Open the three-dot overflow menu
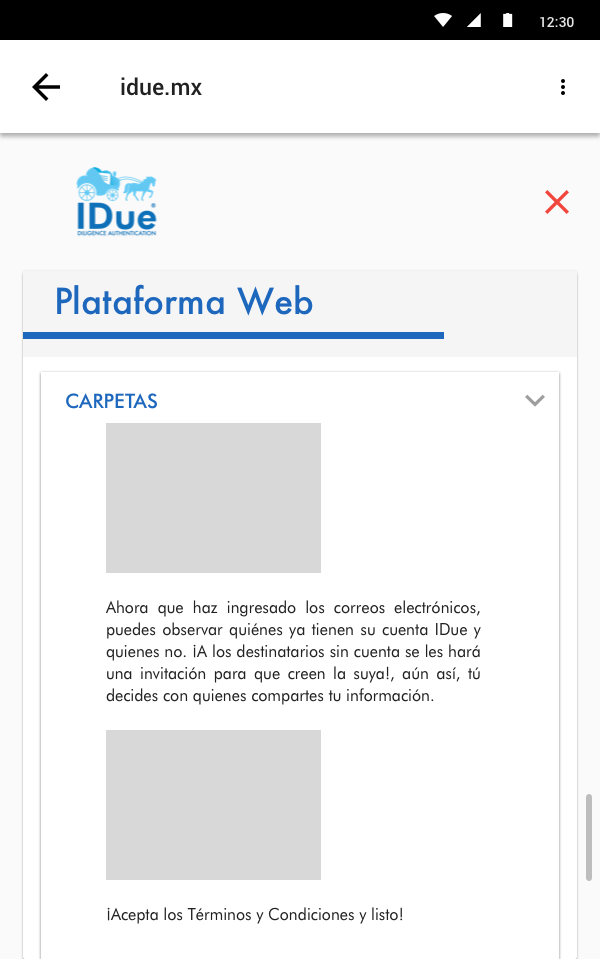Viewport: 600px width, 959px height. pos(563,87)
